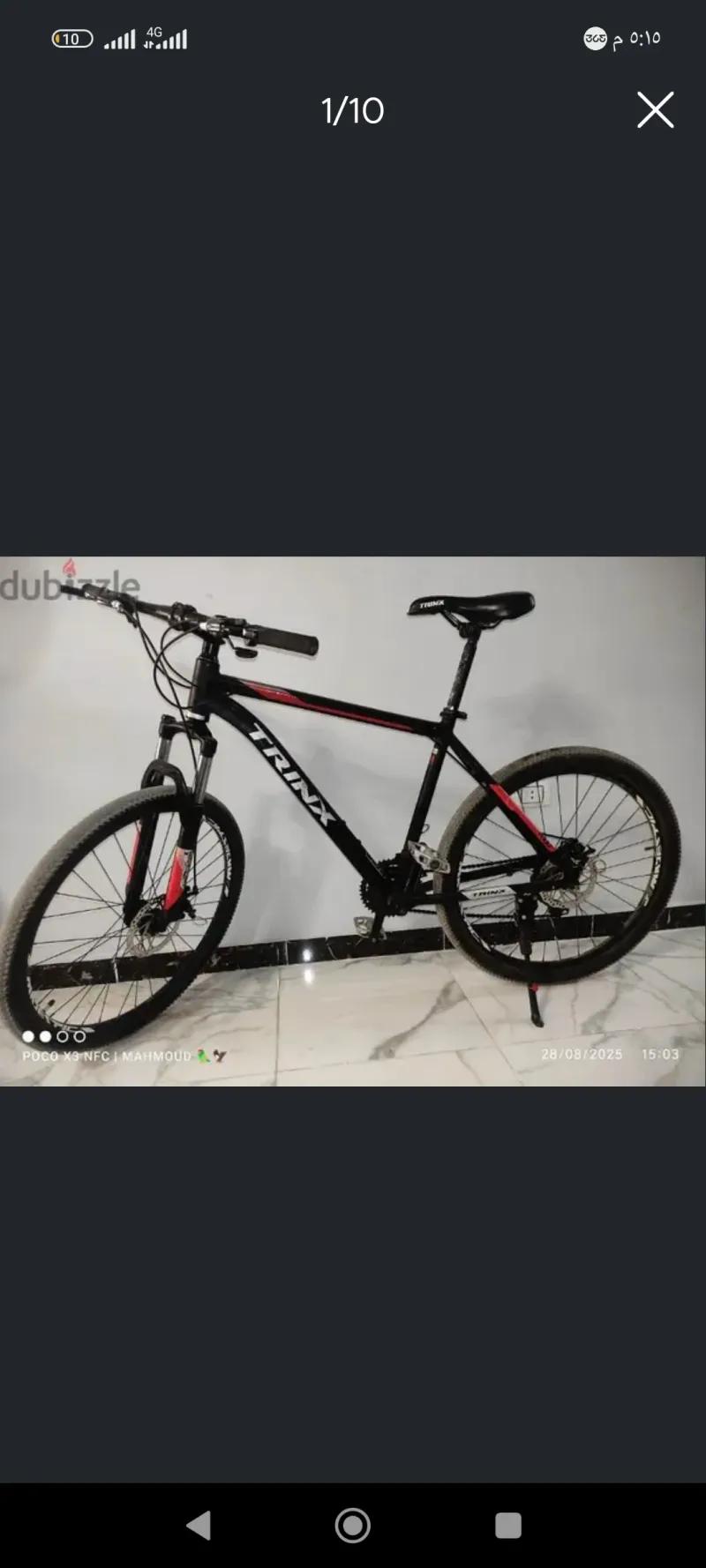Return to home screen via home button
The height and width of the screenshot is (1568, 706).
[353, 1525]
